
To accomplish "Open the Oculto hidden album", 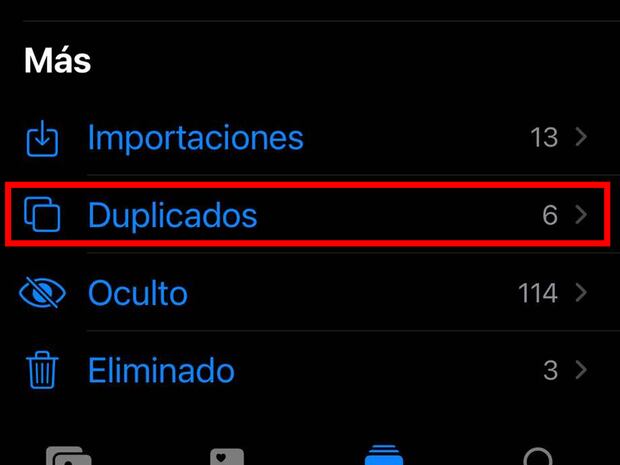I will click(138, 293).
